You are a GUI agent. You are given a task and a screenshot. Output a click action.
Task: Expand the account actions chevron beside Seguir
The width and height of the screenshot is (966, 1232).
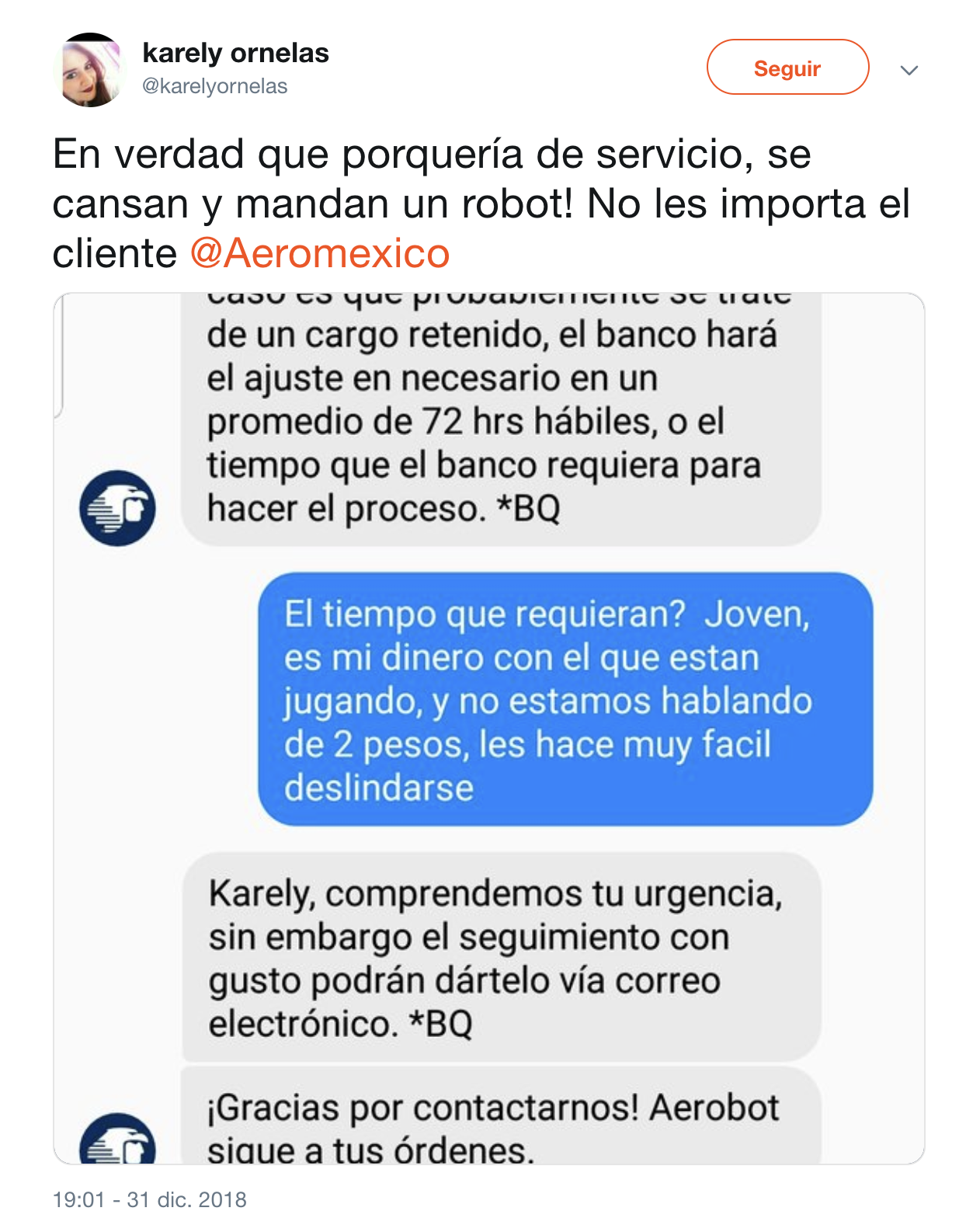(910, 70)
